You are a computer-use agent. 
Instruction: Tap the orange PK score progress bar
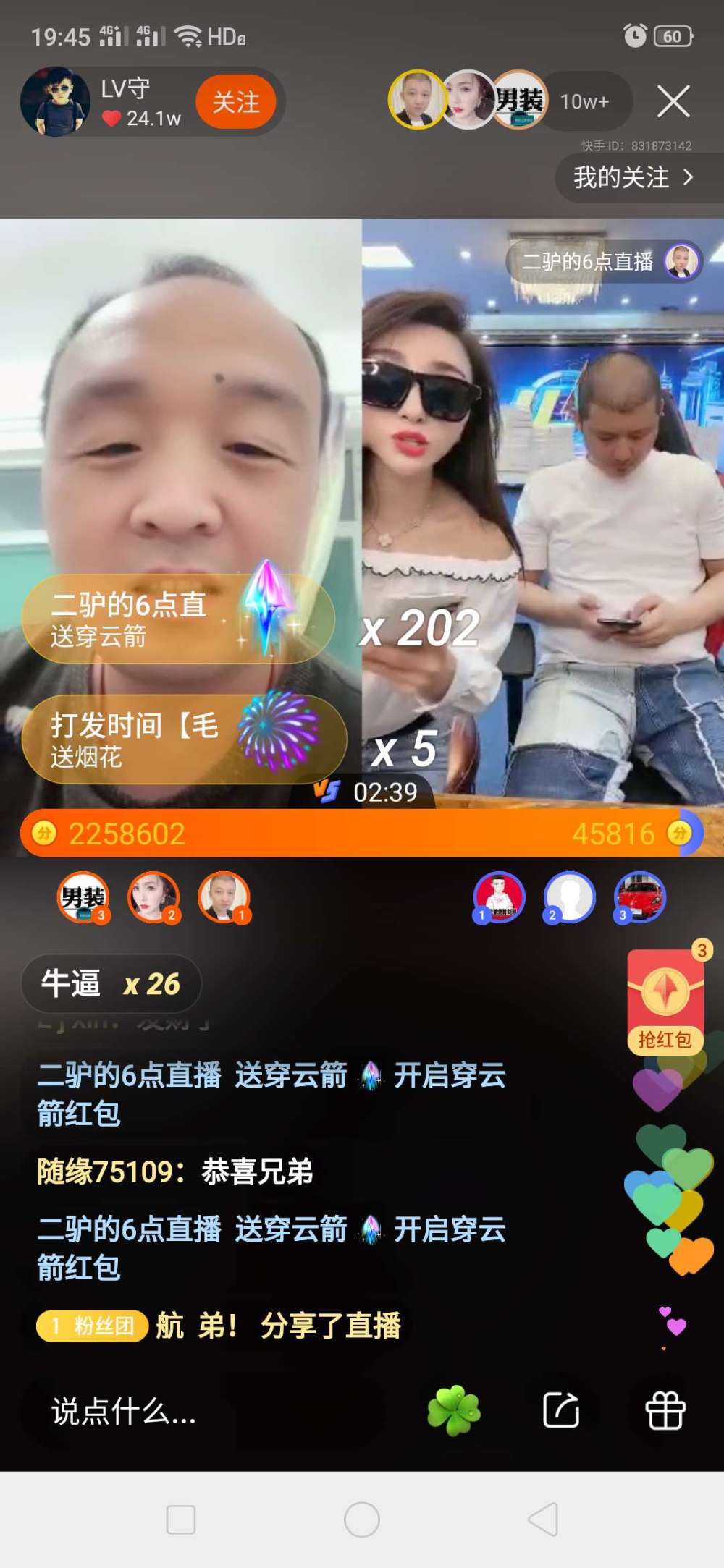click(362, 834)
